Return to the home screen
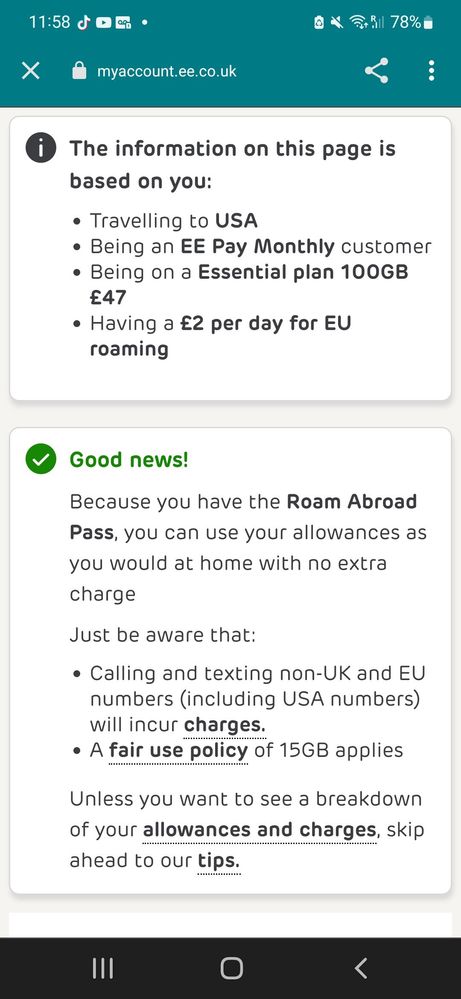Screen dimensions: 461x999 click(x=231, y=968)
